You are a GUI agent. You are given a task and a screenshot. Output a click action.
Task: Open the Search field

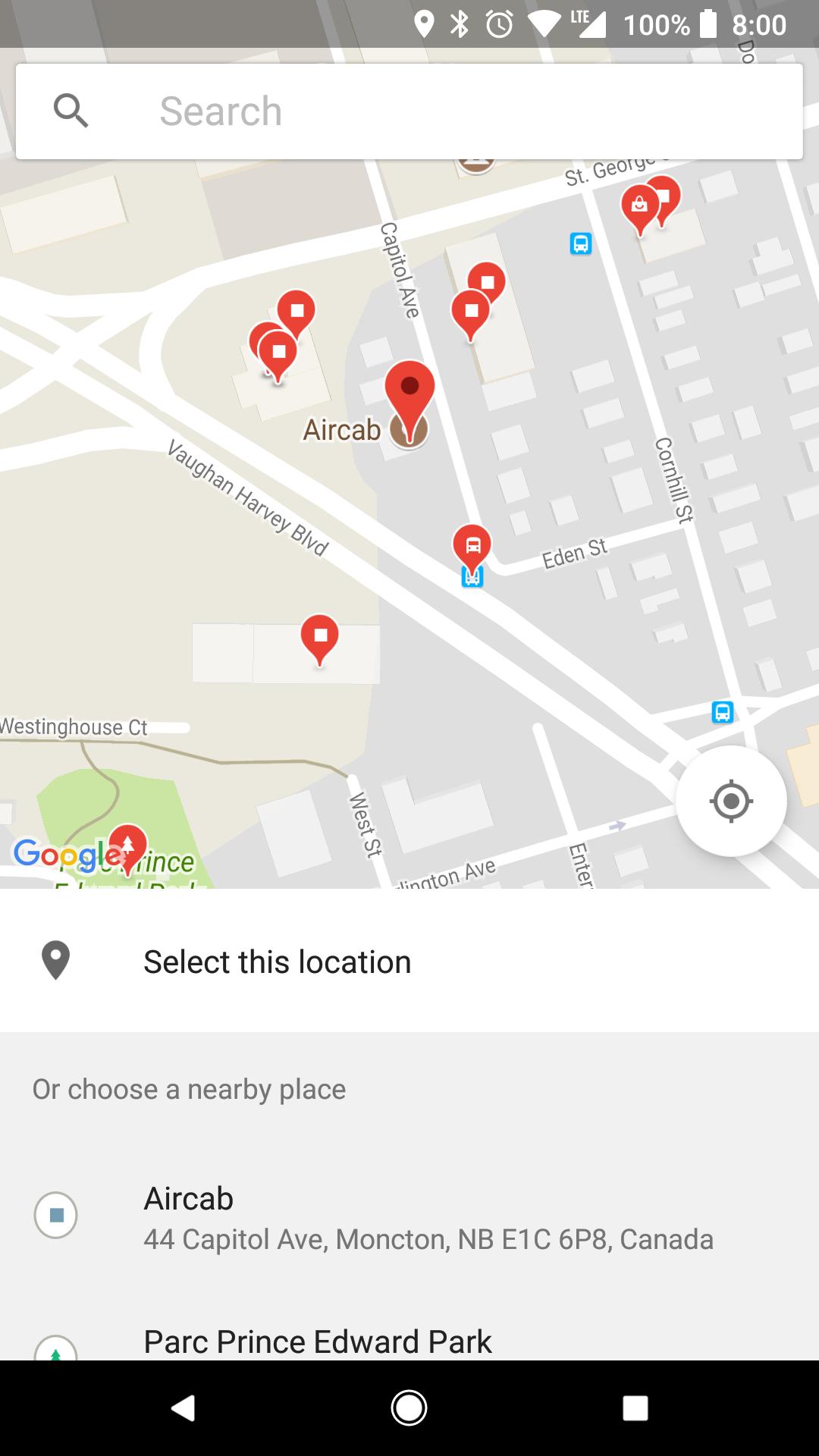(455, 111)
